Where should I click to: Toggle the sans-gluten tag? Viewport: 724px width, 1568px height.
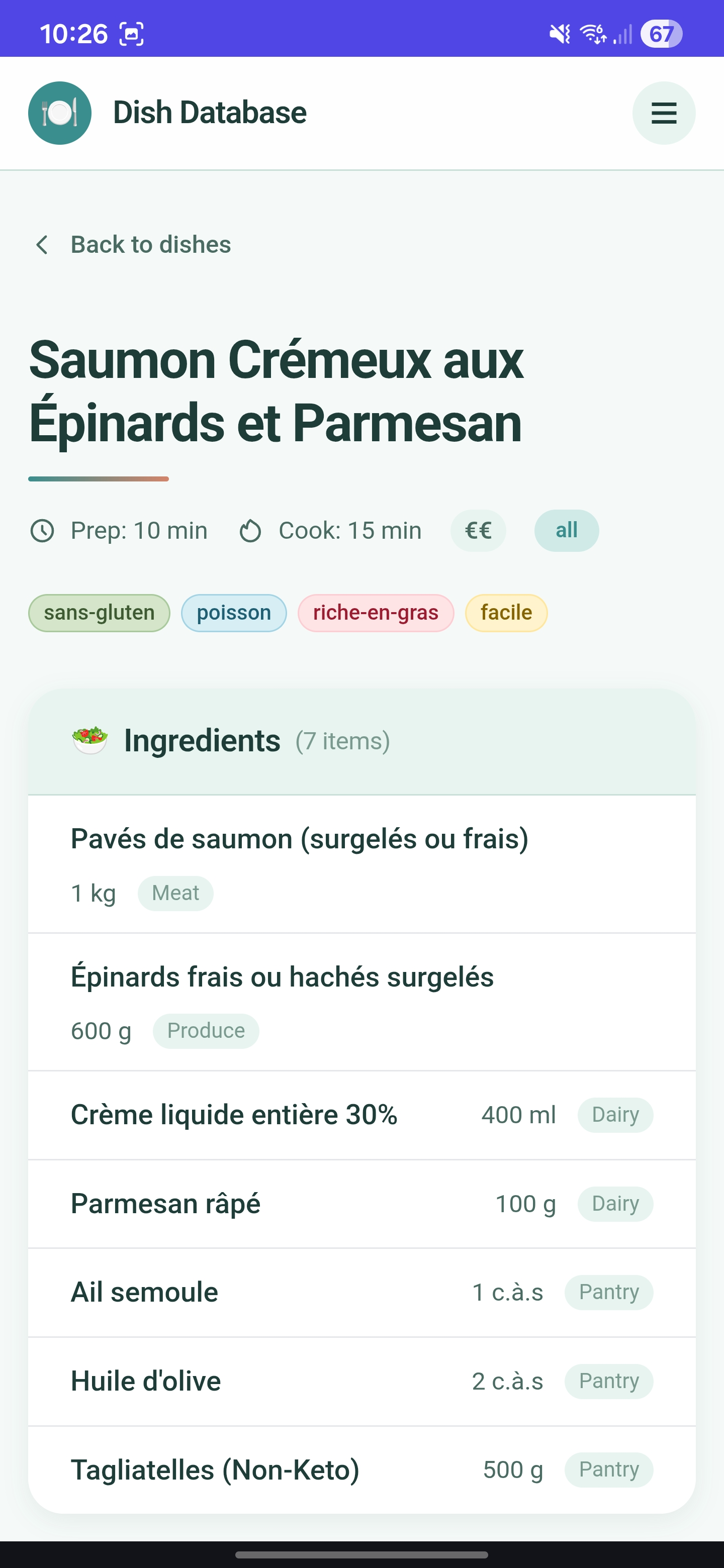pos(99,612)
